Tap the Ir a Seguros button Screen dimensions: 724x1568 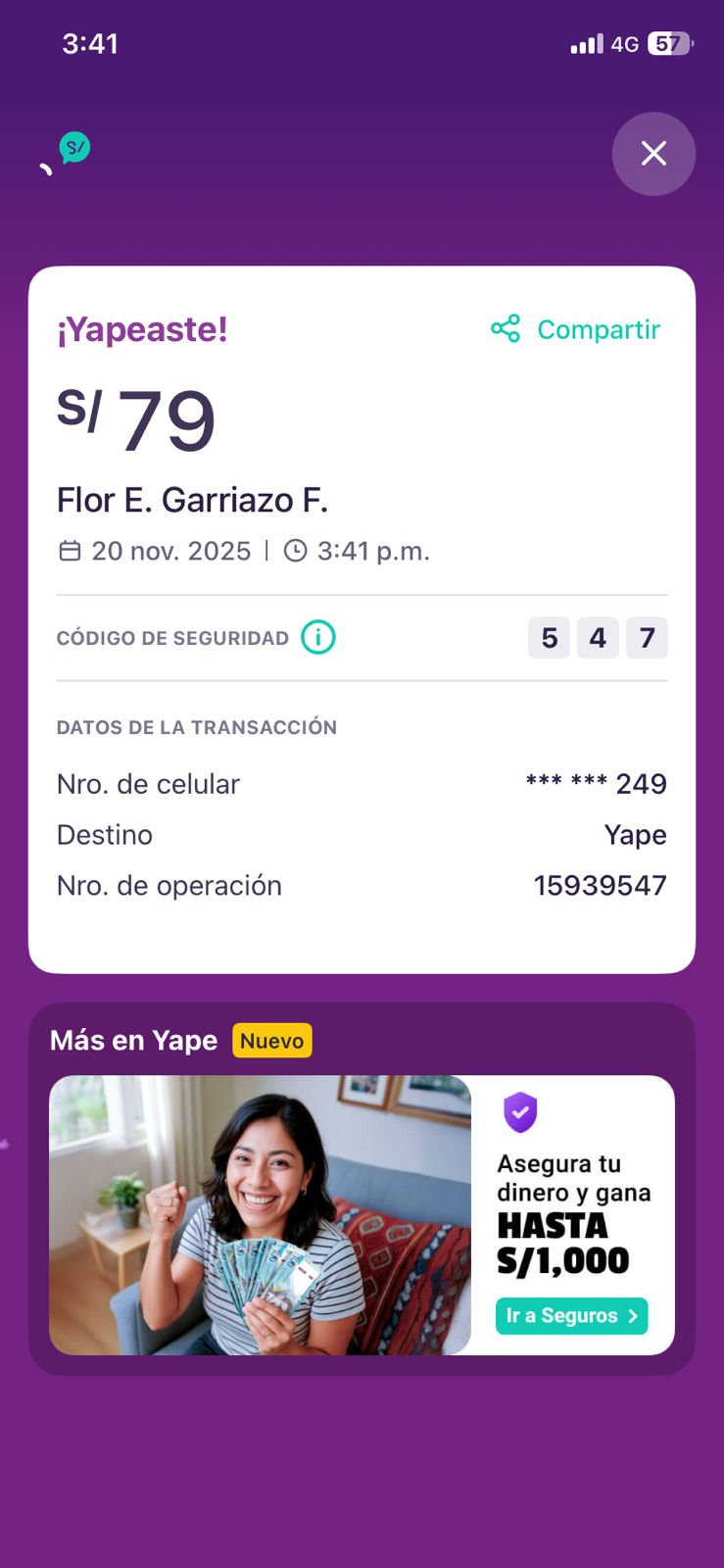click(571, 1315)
